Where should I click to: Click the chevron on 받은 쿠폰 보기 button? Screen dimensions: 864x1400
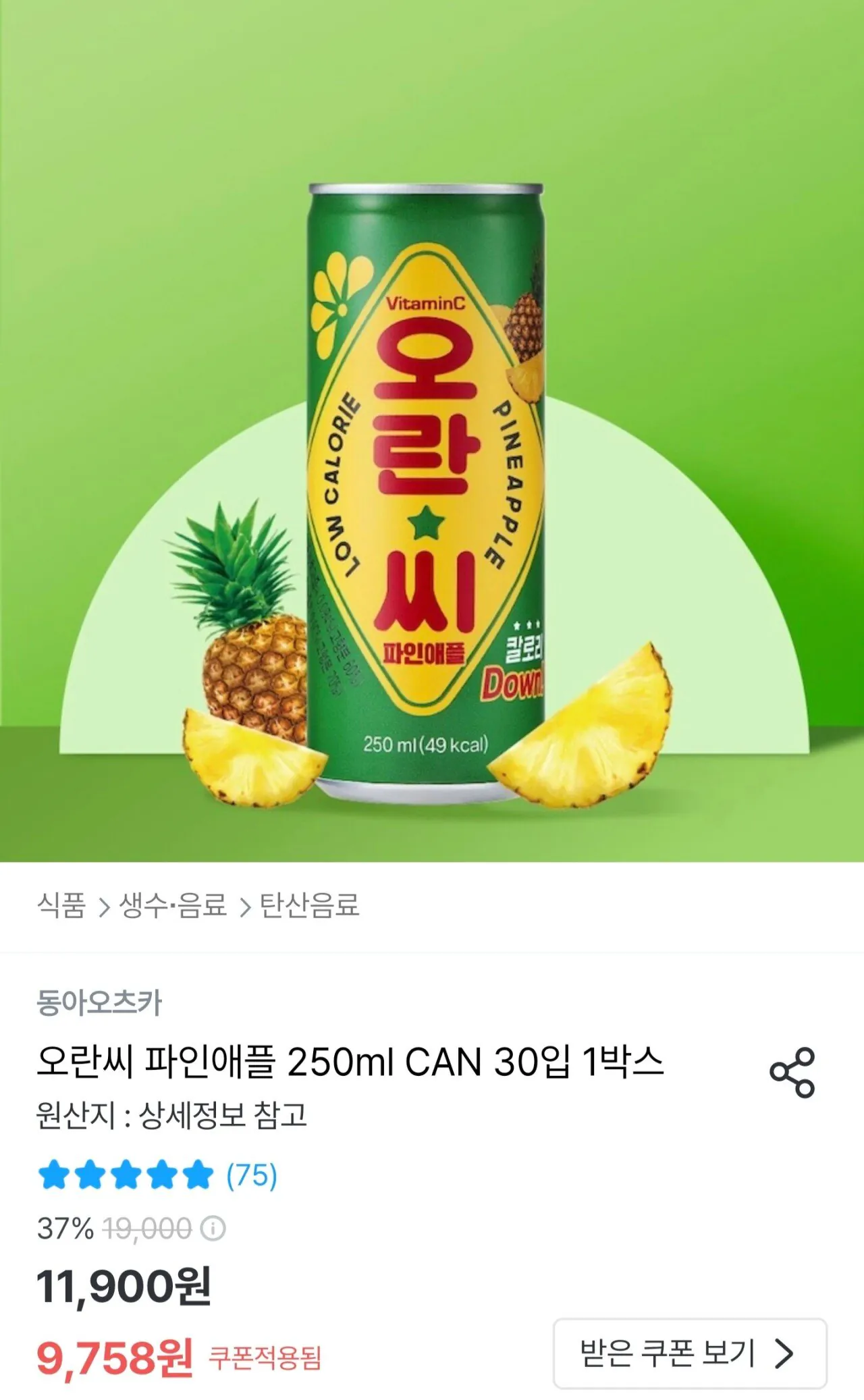click(783, 1353)
